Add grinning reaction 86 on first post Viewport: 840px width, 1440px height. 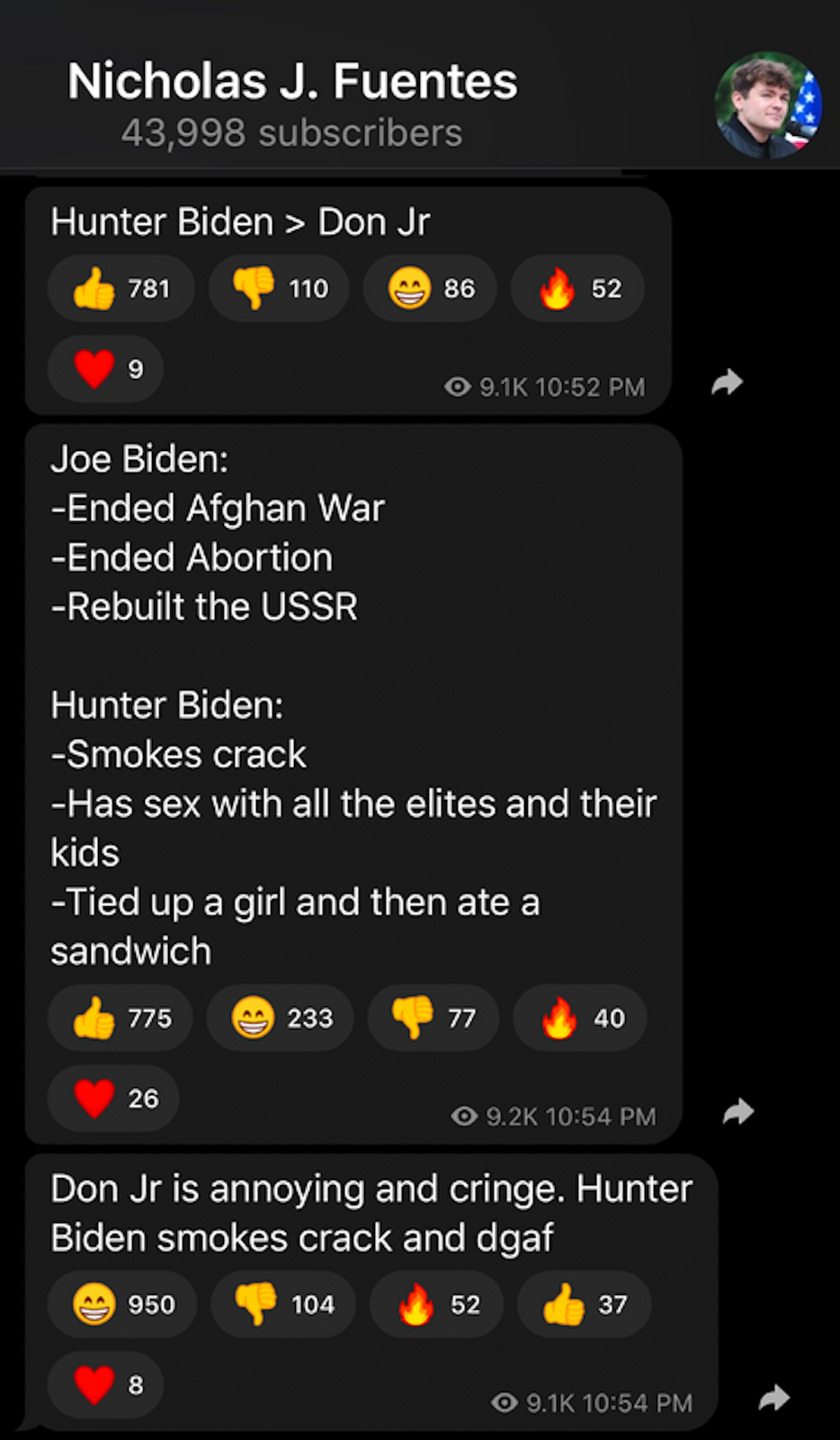pos(430,289)
